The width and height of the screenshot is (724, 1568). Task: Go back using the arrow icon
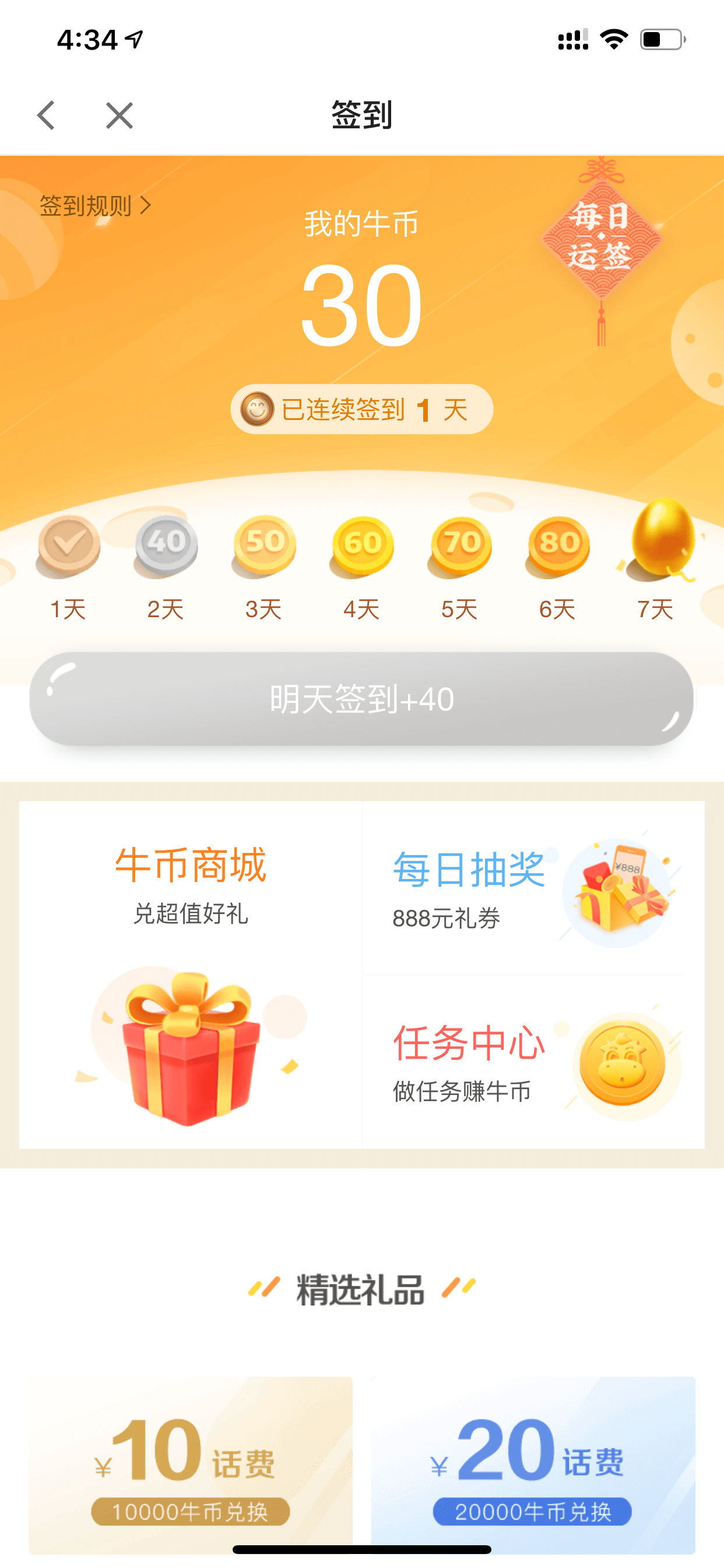(46, 115)
